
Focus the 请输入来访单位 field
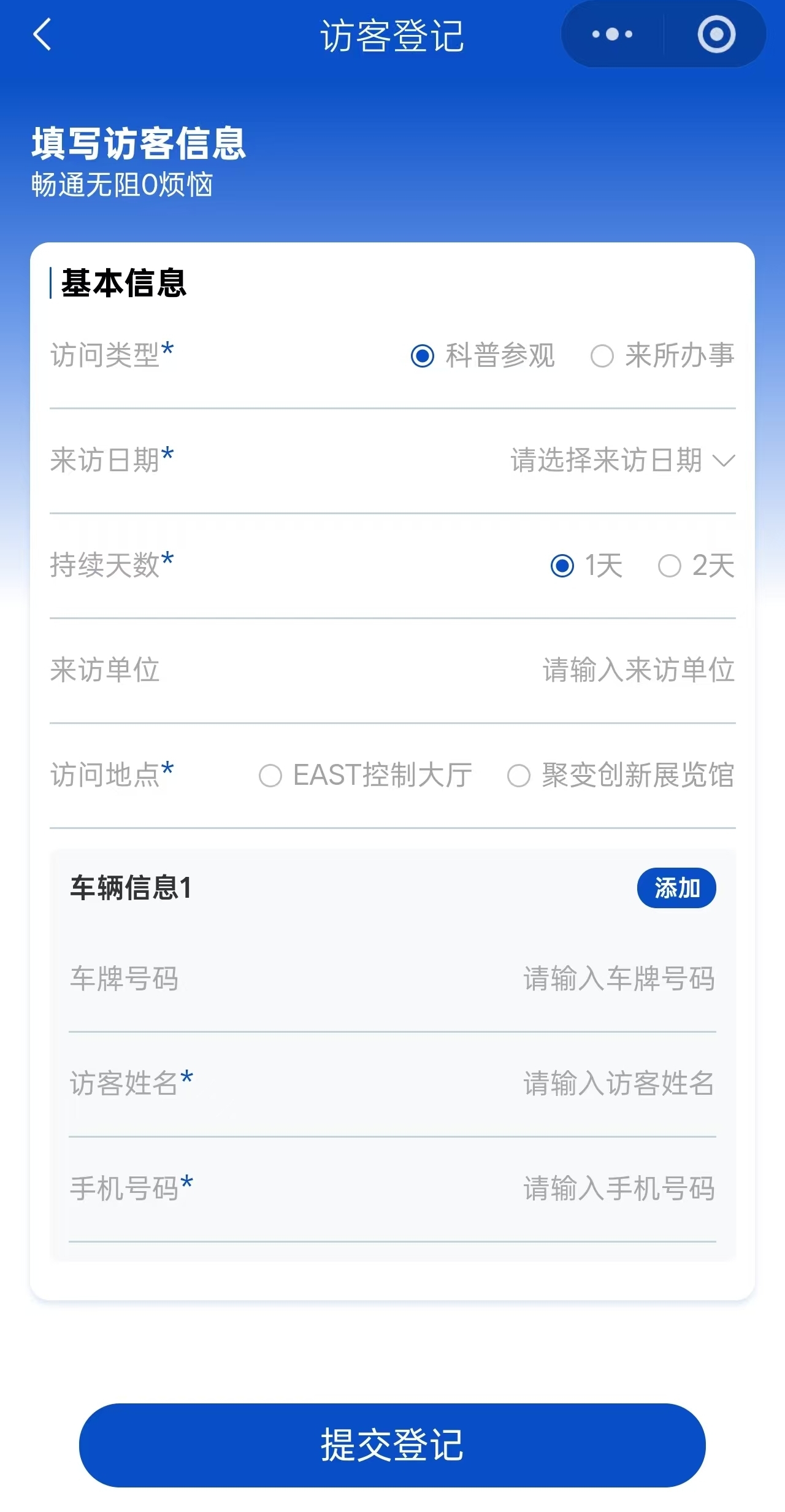pyautogui.click(x=638, y=670)
